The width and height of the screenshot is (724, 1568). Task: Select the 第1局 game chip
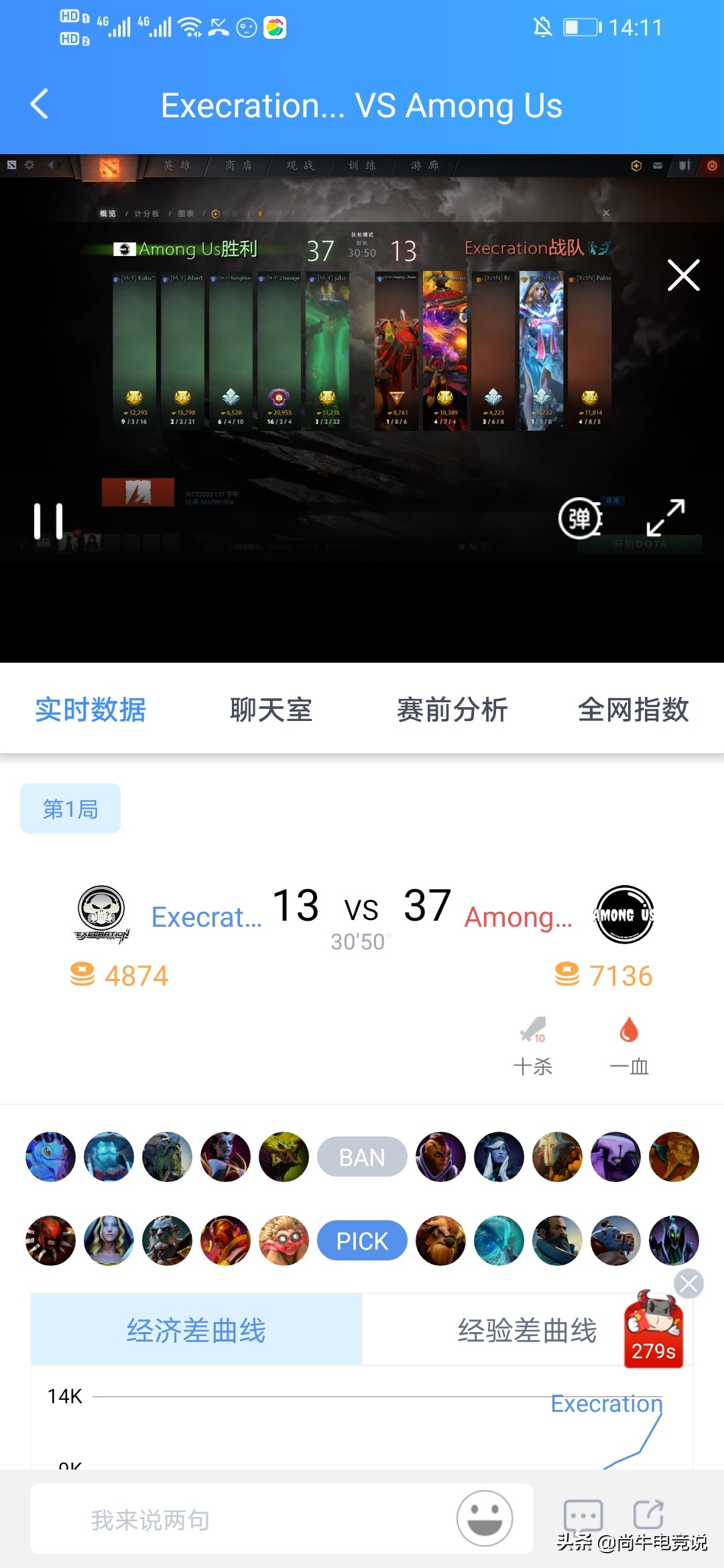[x=70, y=809]
